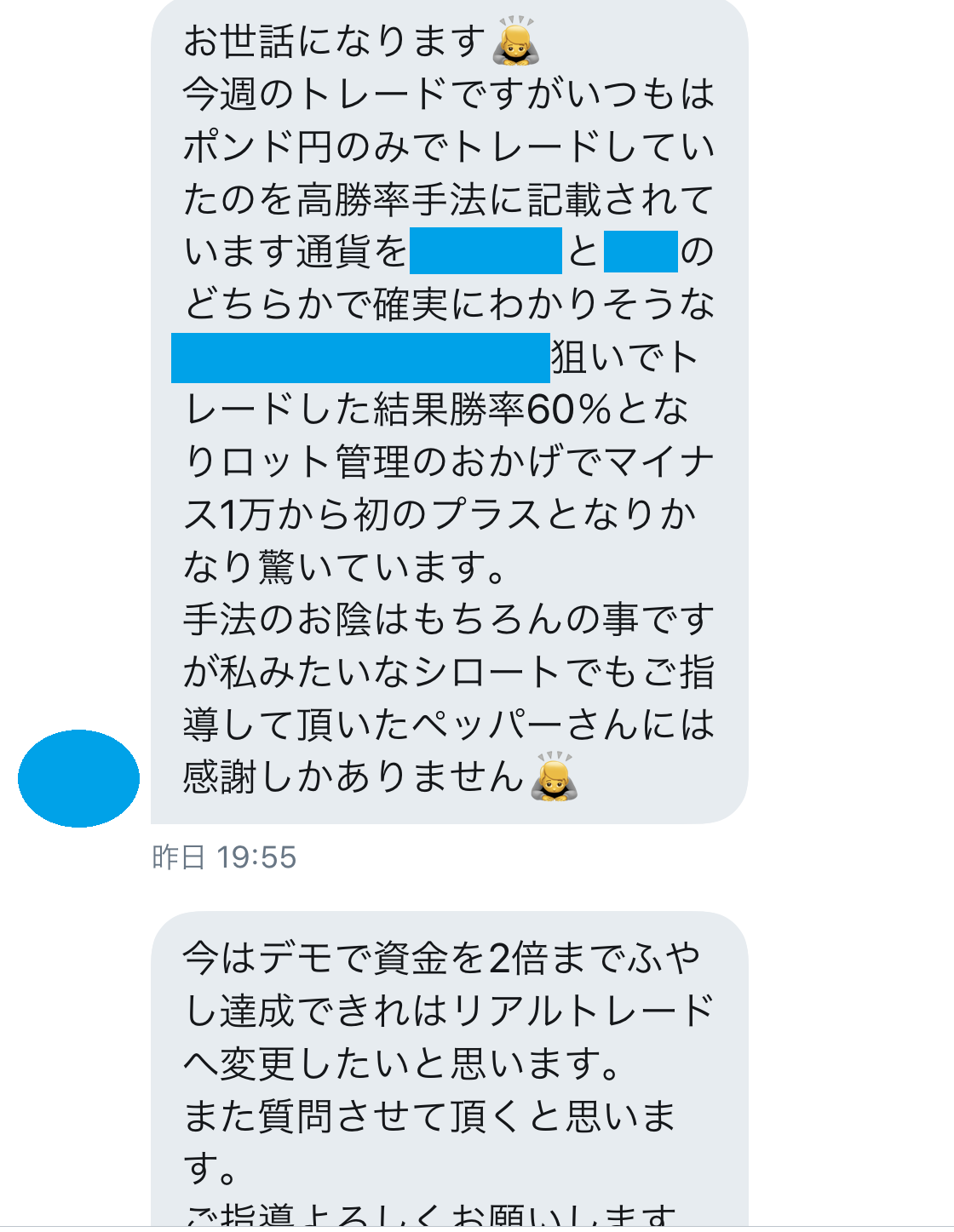This screenshot has height=1232, width=954.
Task: Open the message sender's profile avatar
Action: click(x=78, y=778)
